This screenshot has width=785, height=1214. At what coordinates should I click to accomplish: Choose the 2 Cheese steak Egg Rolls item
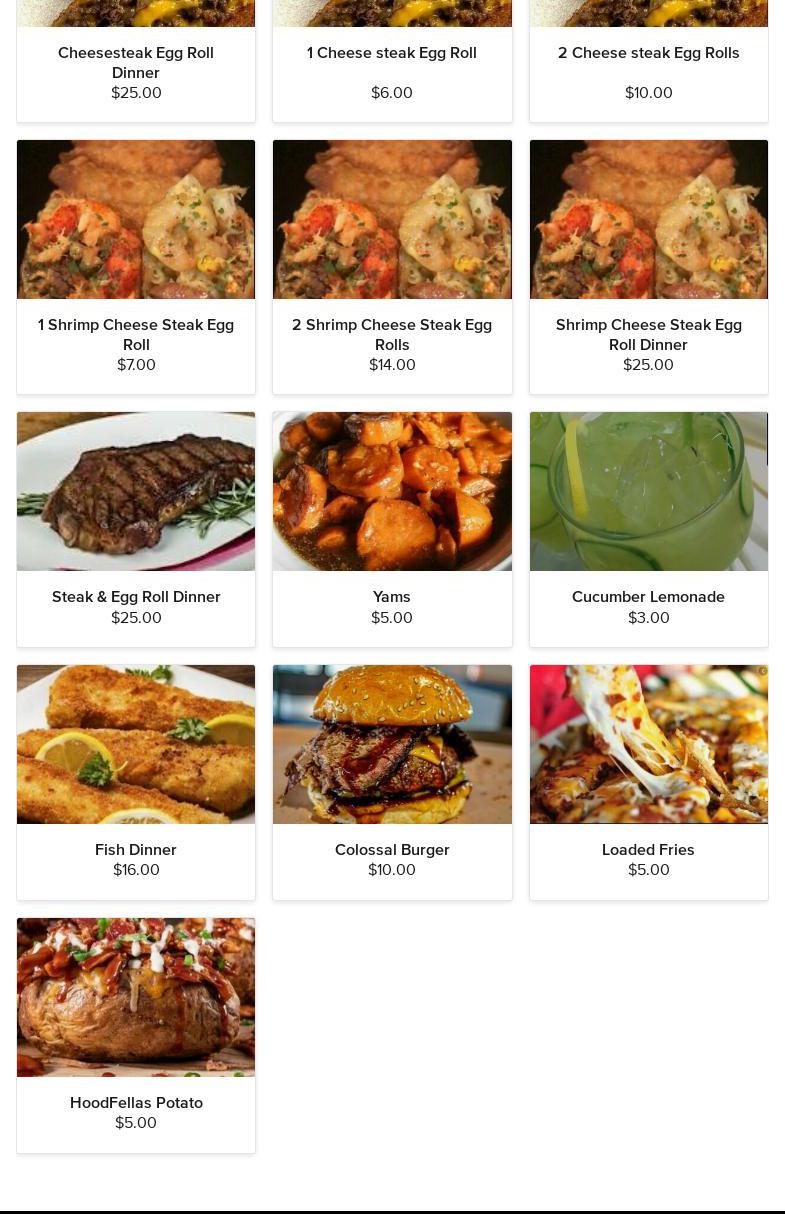pos(648,53)
